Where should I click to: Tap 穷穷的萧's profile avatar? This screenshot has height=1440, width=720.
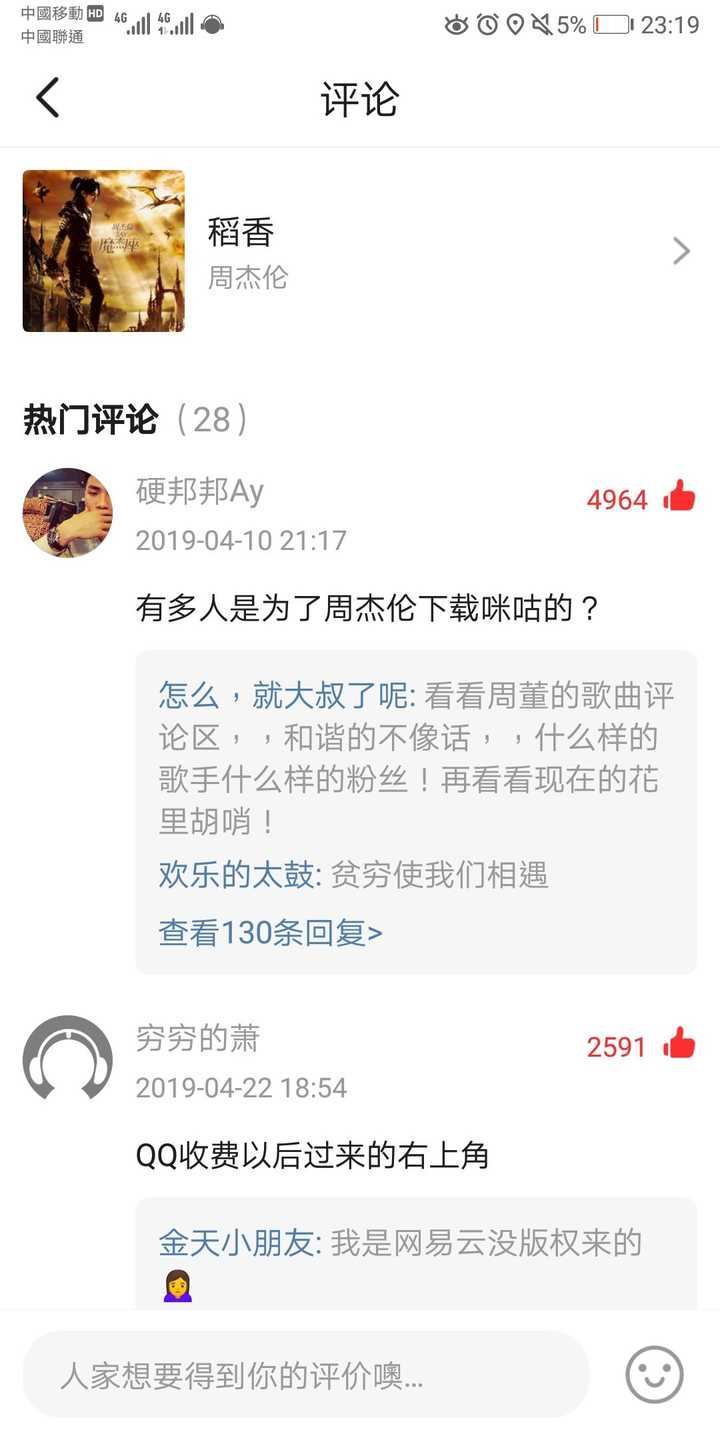coord(67,1058)
